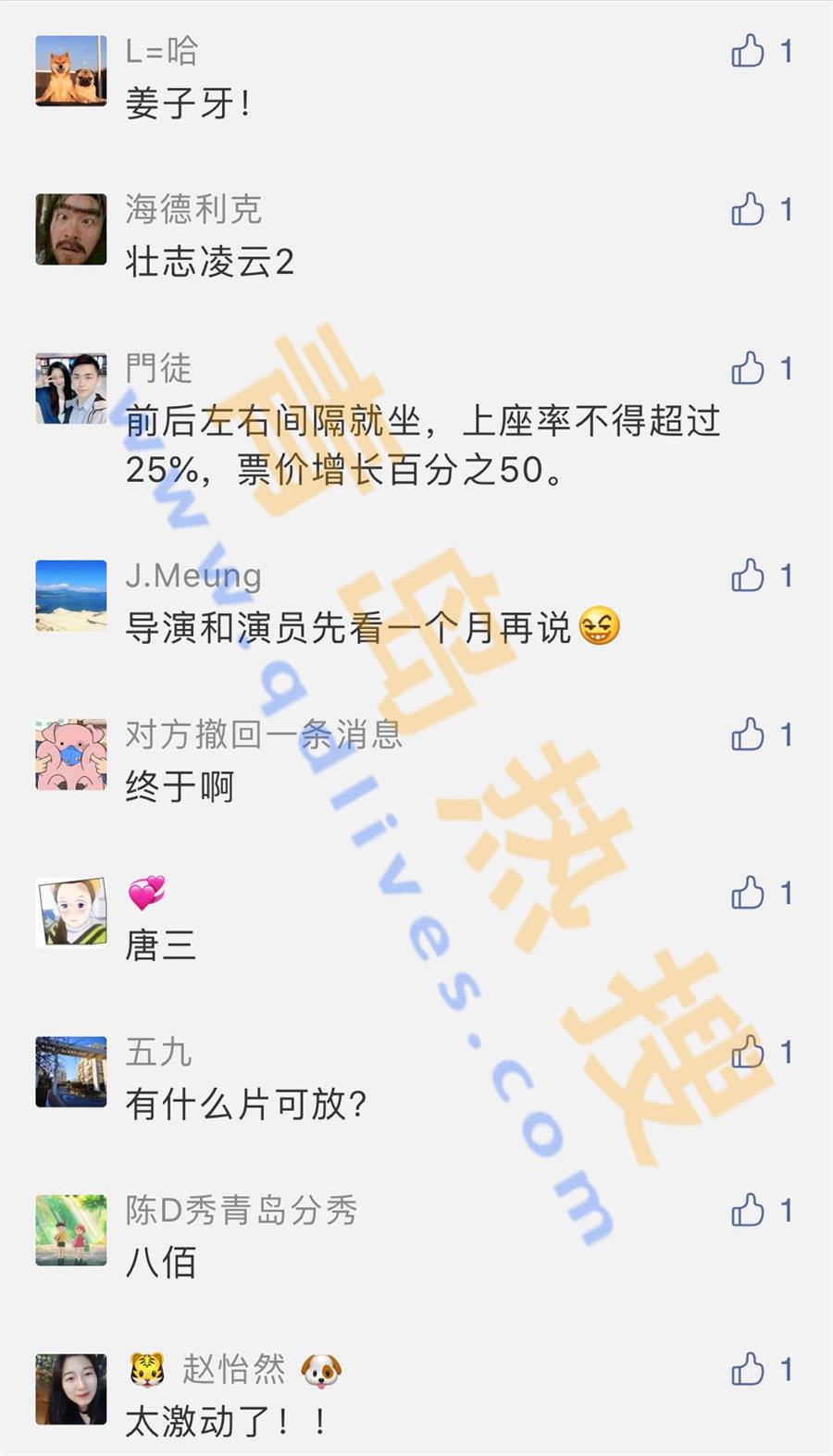Like 陈D秀青岛分秀's comment 八佰
Image resolution: width=833 pixels, height=1456 pixels.
pyautogui.click(x=748, y=1211)
